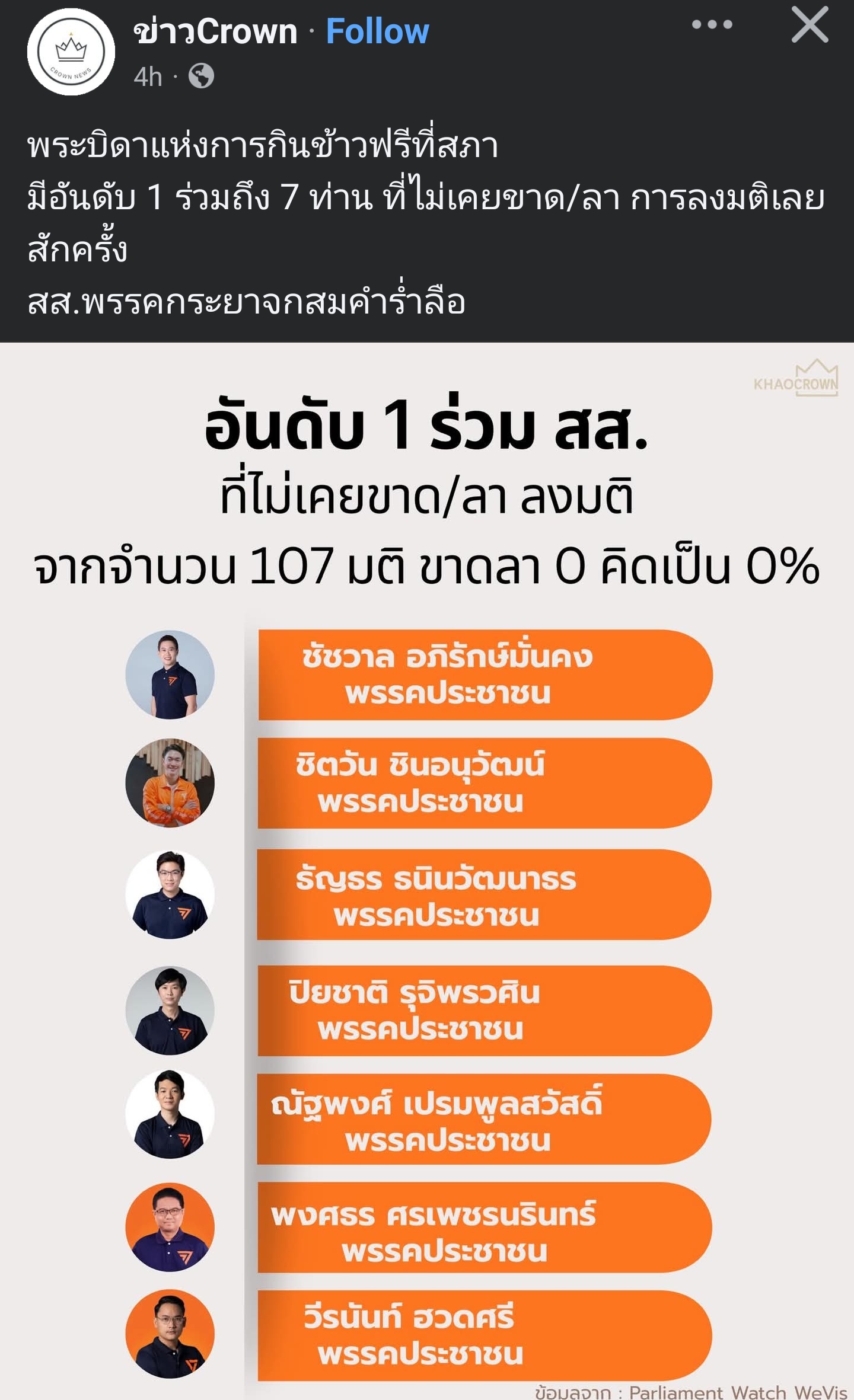Screen dimensions: 854x1400
Task: Open the orange MP ranking image
Action: point(427,871)
